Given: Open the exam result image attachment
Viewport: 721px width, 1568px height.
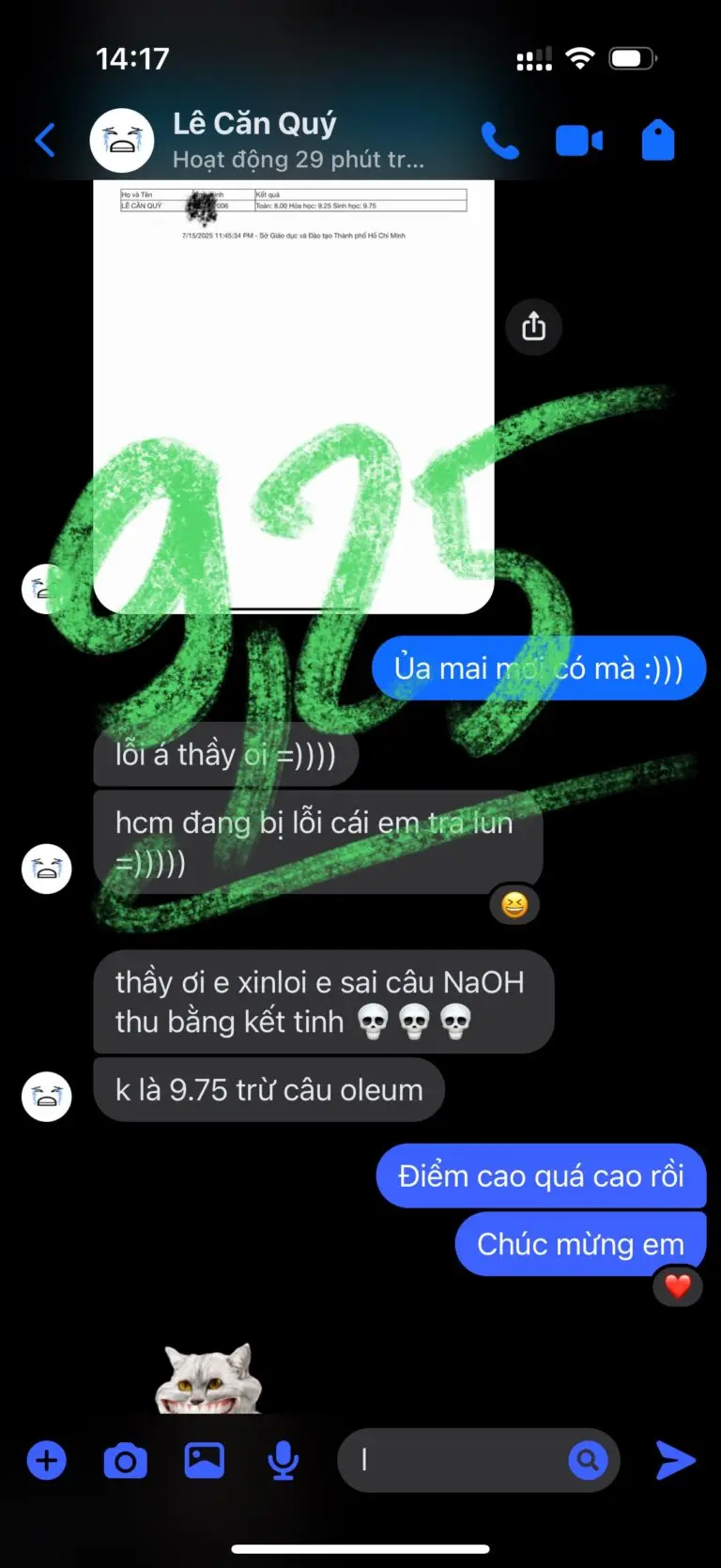Looking at the screenshot, I should tap(293, 394).
